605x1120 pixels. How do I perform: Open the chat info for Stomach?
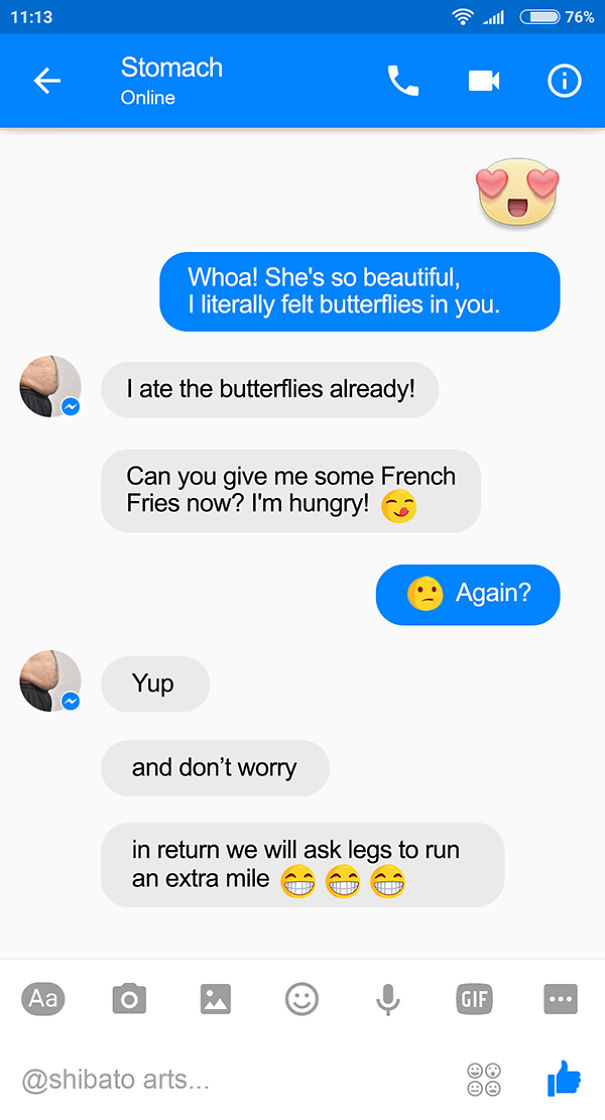click(x=564, y=81)
